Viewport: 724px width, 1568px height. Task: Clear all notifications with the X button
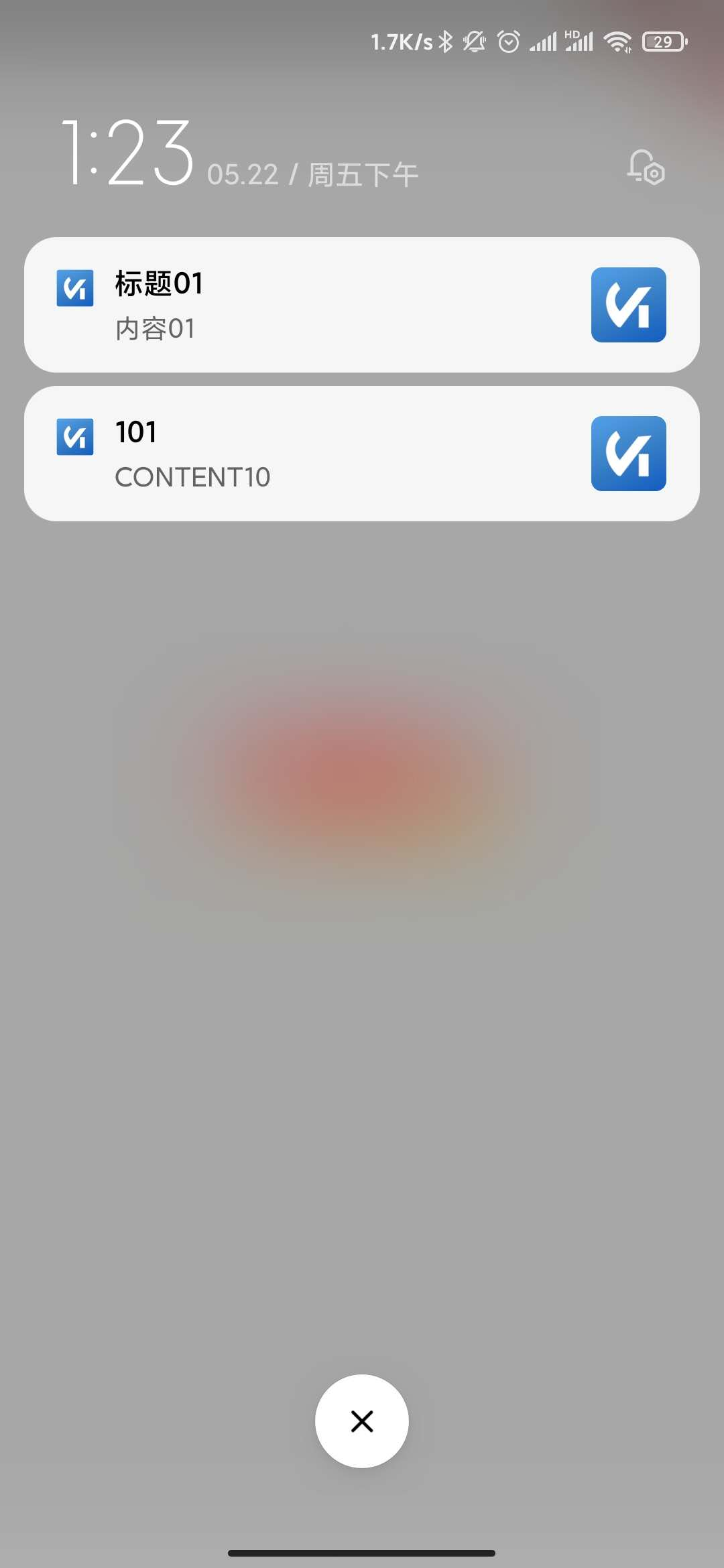[362, 1421]
